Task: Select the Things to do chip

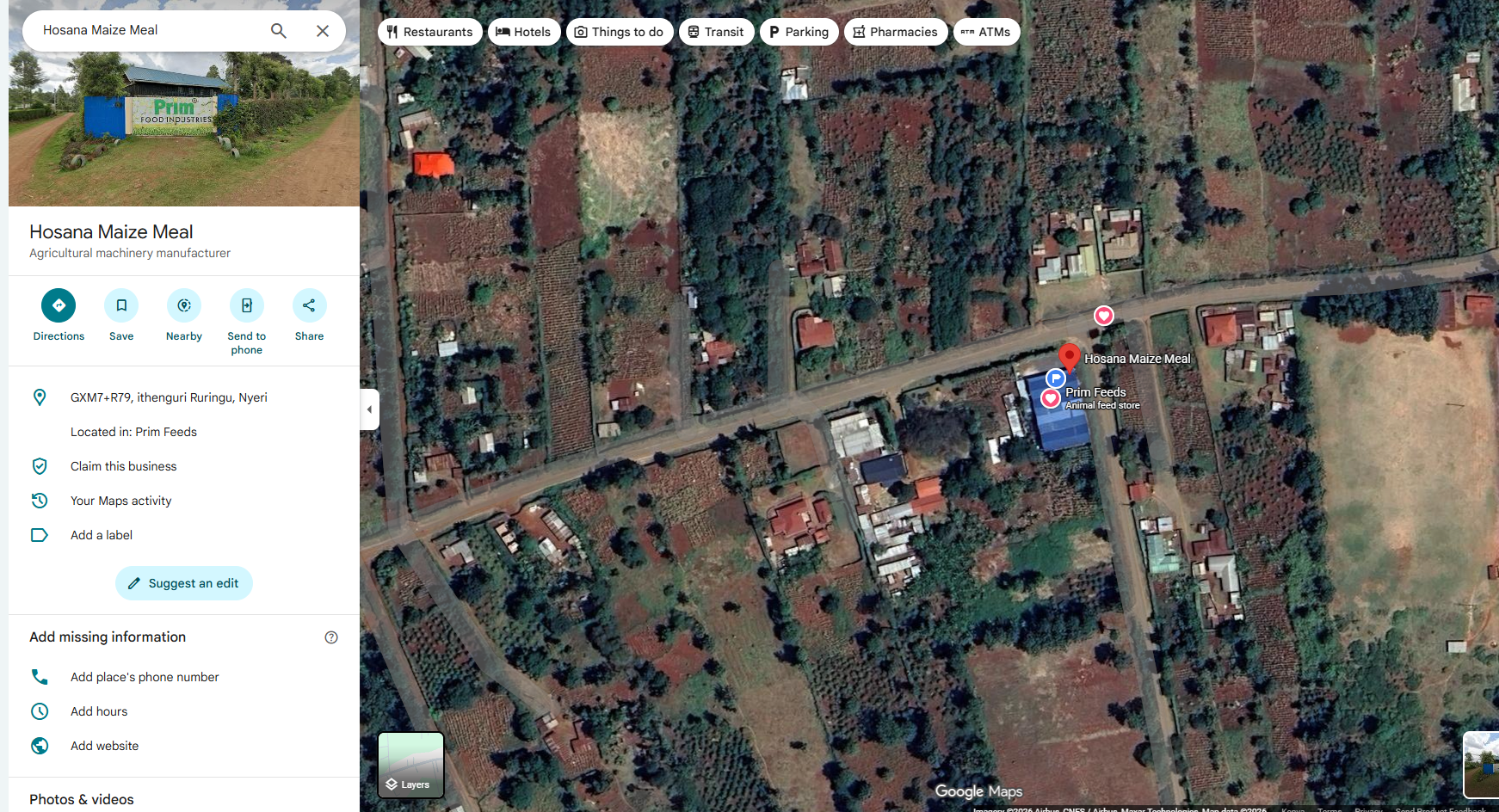Action: (x=620, y=32)
